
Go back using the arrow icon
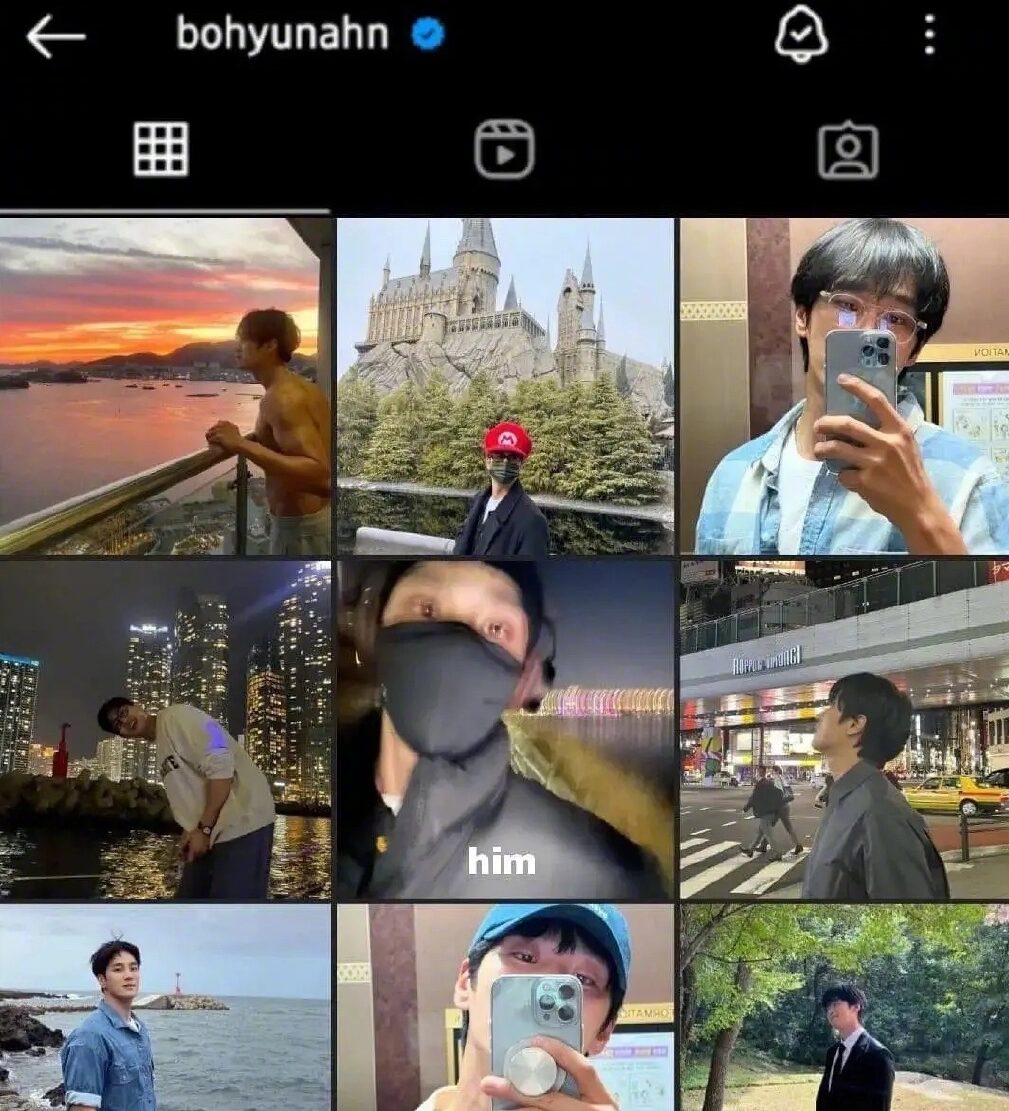pyautogui.click(x=56, y=37)
